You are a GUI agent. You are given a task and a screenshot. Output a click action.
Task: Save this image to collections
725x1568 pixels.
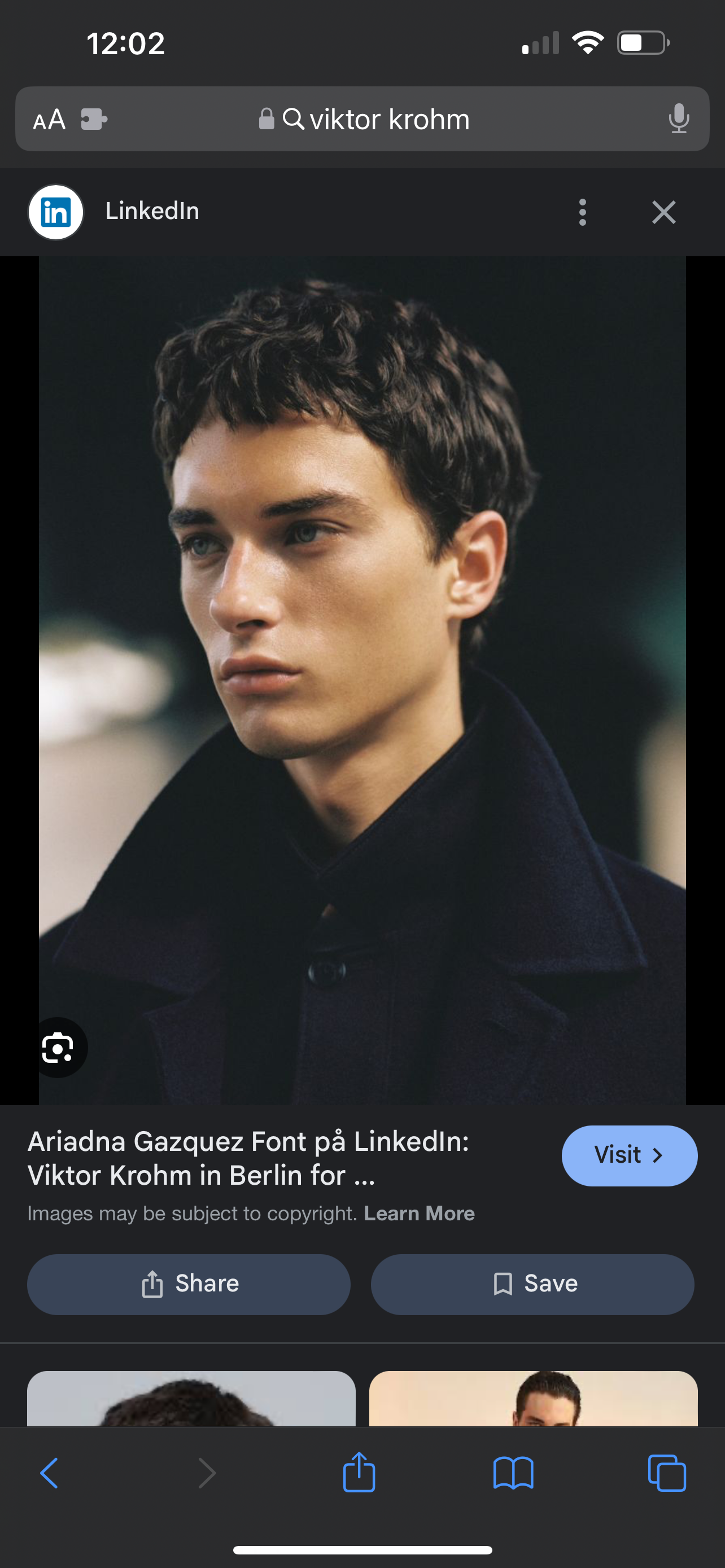(532, 1284)
